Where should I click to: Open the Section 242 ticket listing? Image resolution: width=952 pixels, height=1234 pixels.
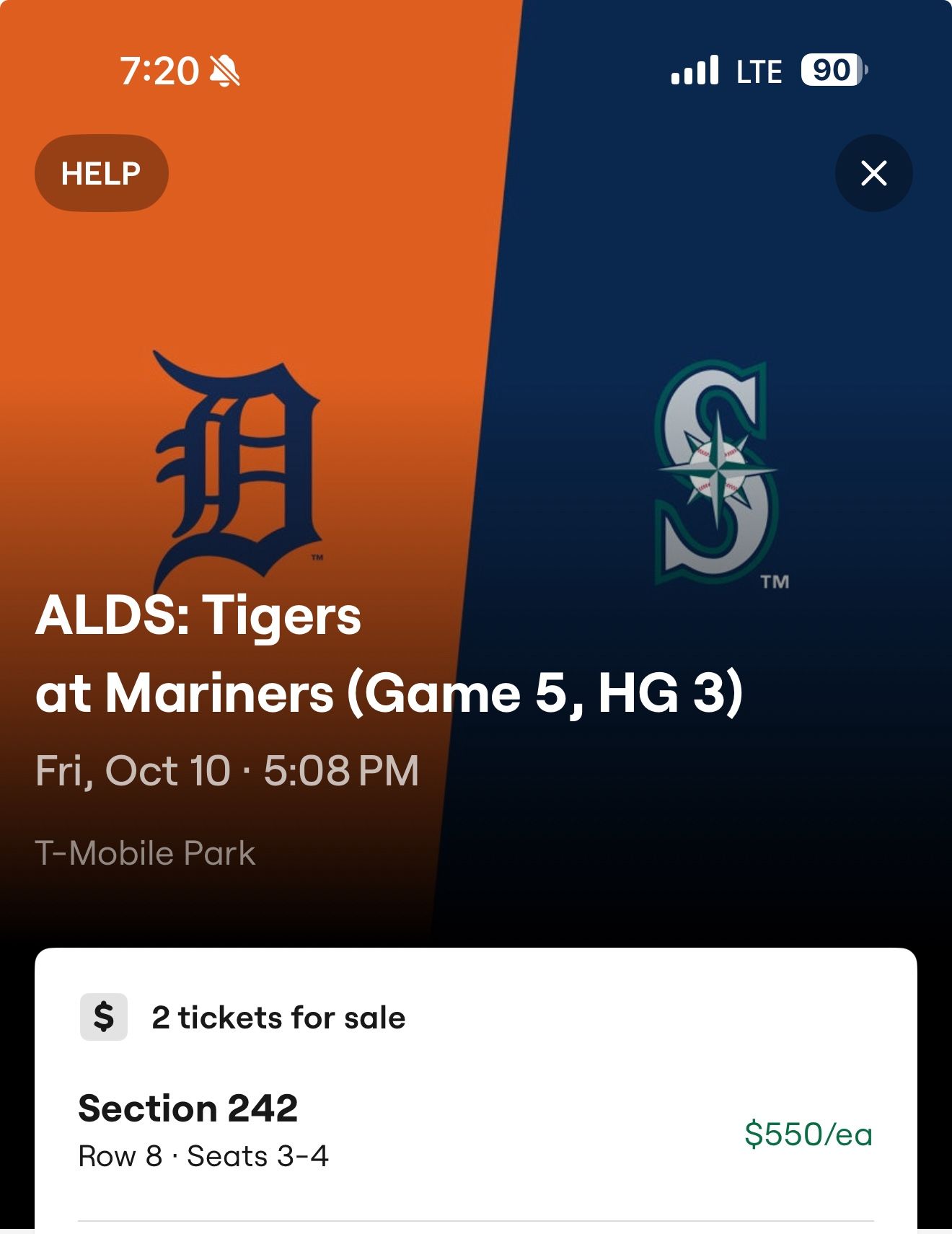(x=475, y=1130)
